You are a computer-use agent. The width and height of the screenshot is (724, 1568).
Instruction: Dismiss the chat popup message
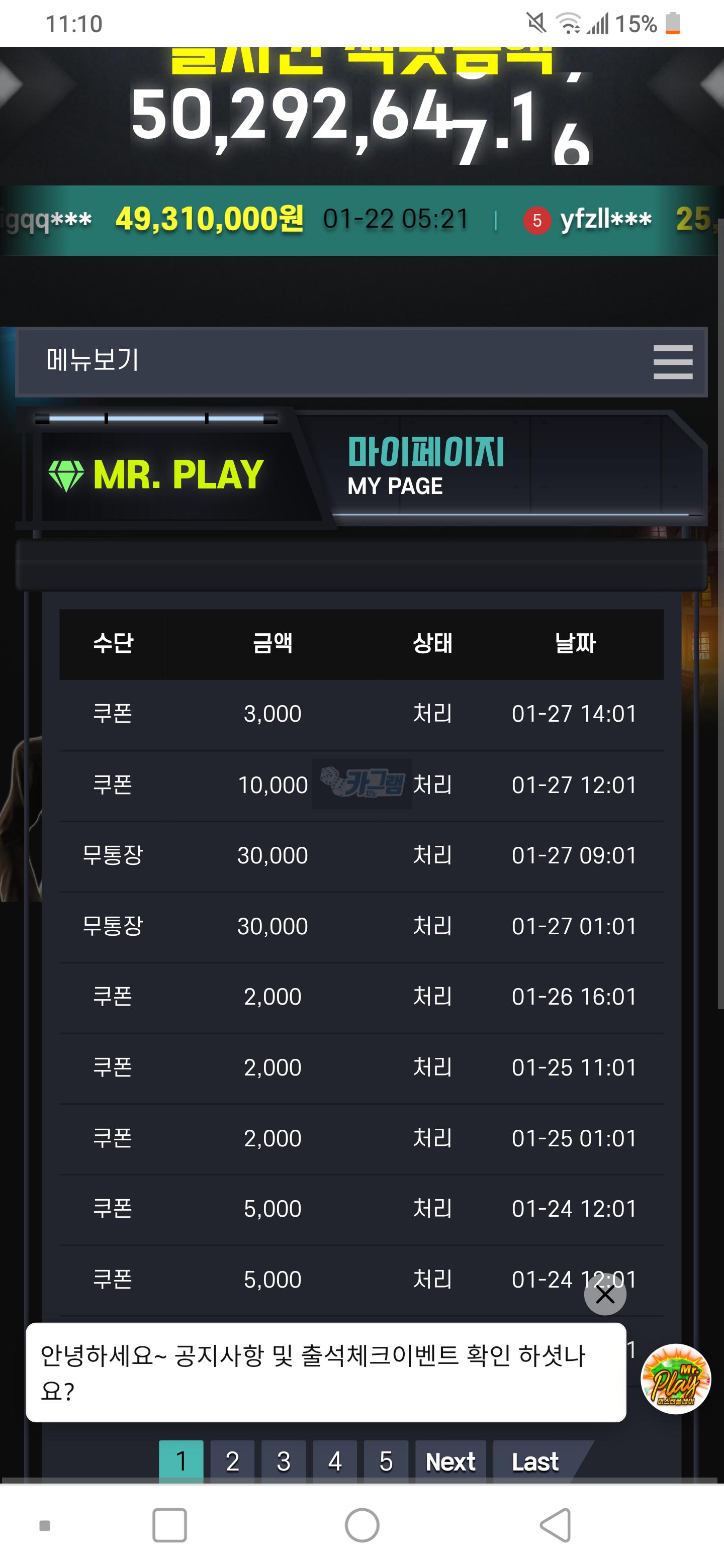click(x=605, y=1294)
